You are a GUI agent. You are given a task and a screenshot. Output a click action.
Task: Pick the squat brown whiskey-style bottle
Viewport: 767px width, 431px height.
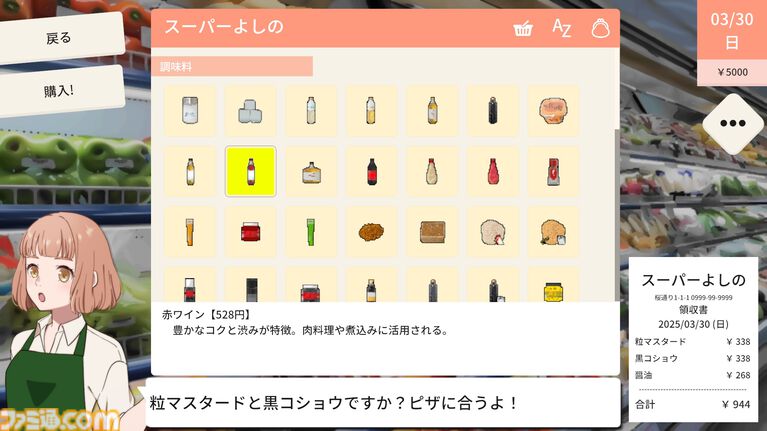pos(311,172)
